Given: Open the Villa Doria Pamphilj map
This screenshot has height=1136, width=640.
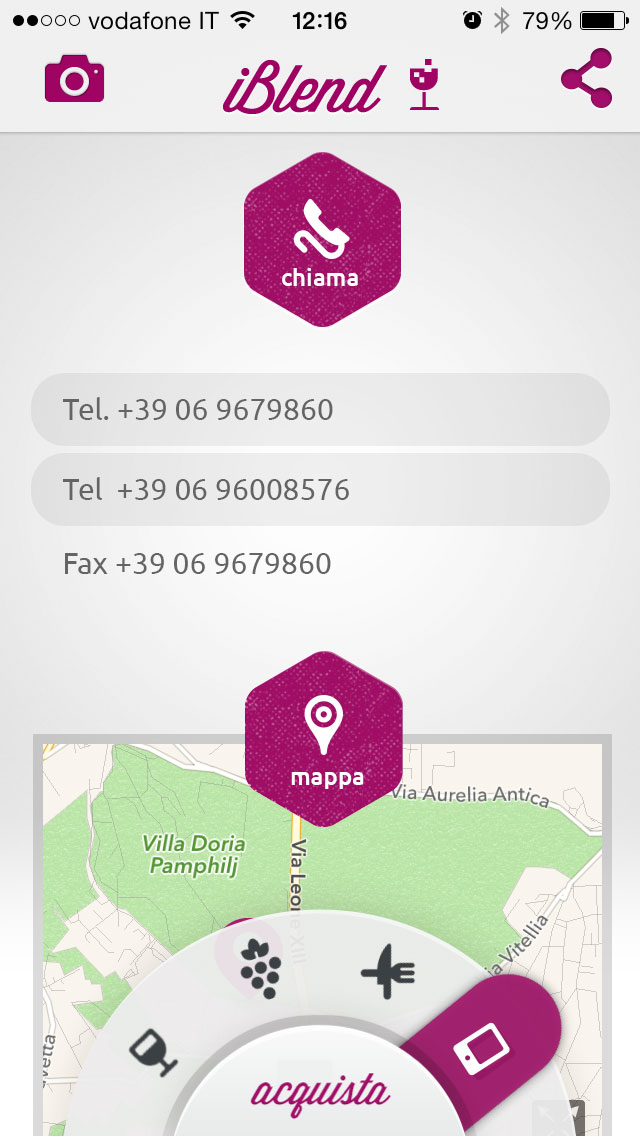Looking at the screenshot, I should tap(323, 935).
